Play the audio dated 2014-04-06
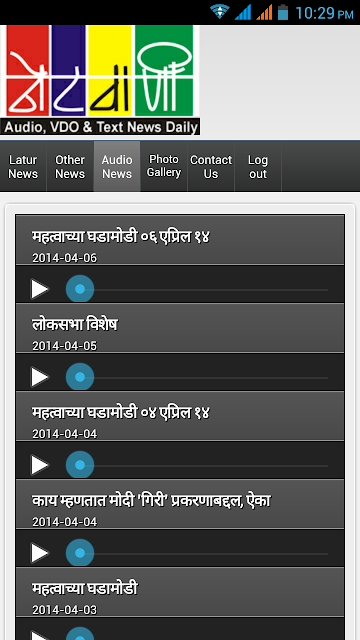Viewport: 360px width, 640px height. 40,289
